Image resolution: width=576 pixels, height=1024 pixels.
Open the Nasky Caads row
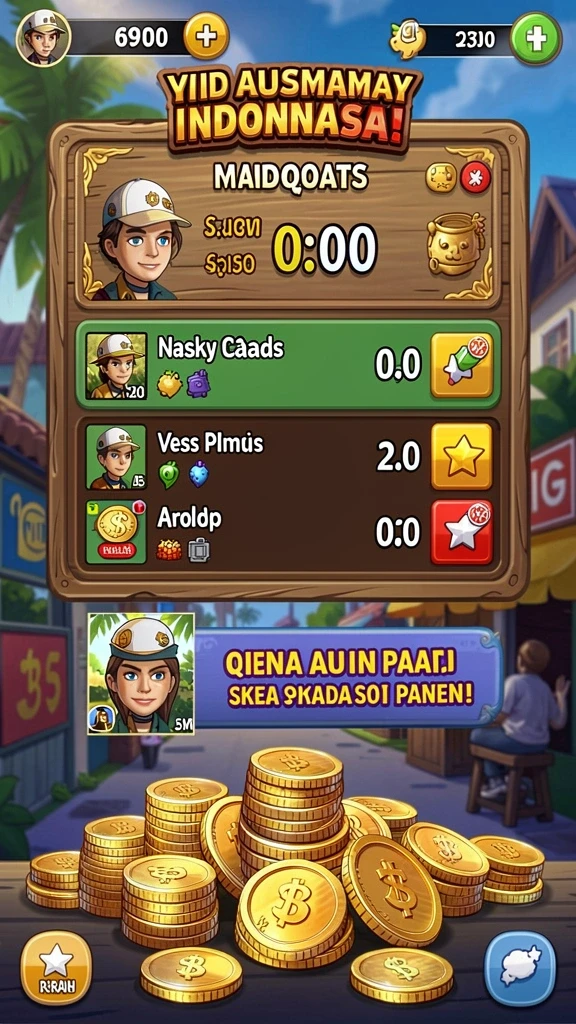(288, 364)
